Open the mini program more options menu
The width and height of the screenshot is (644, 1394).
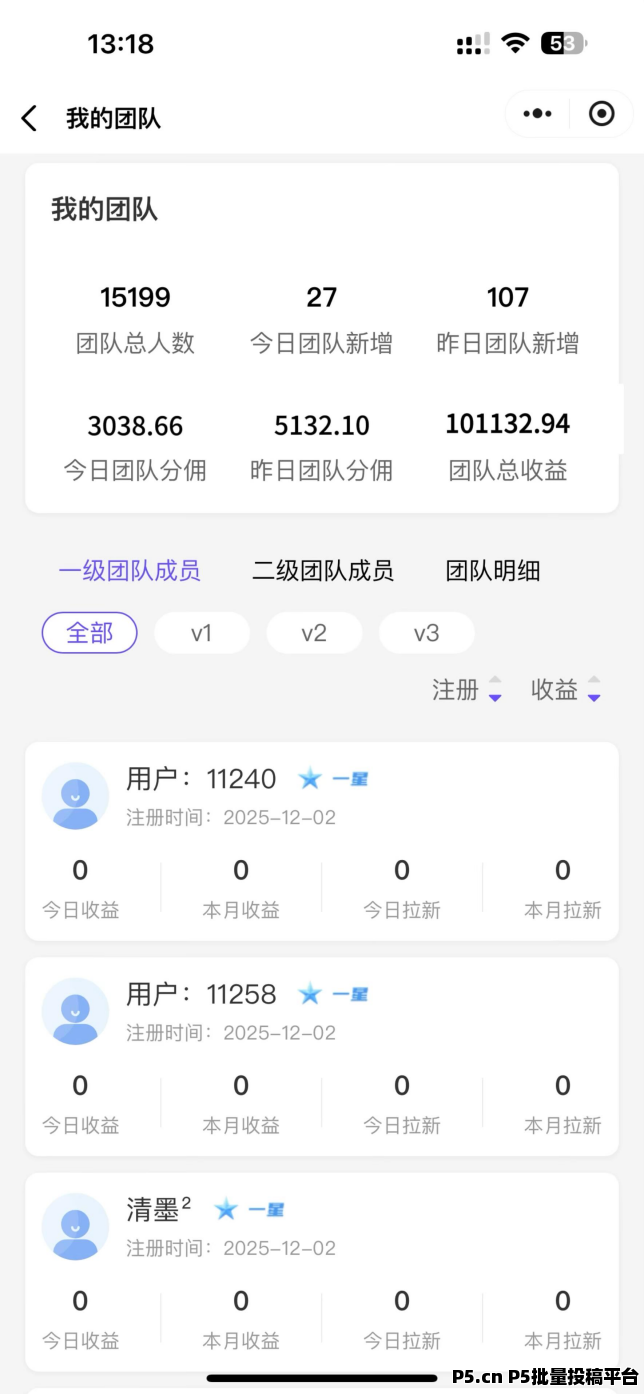[538, 114]
